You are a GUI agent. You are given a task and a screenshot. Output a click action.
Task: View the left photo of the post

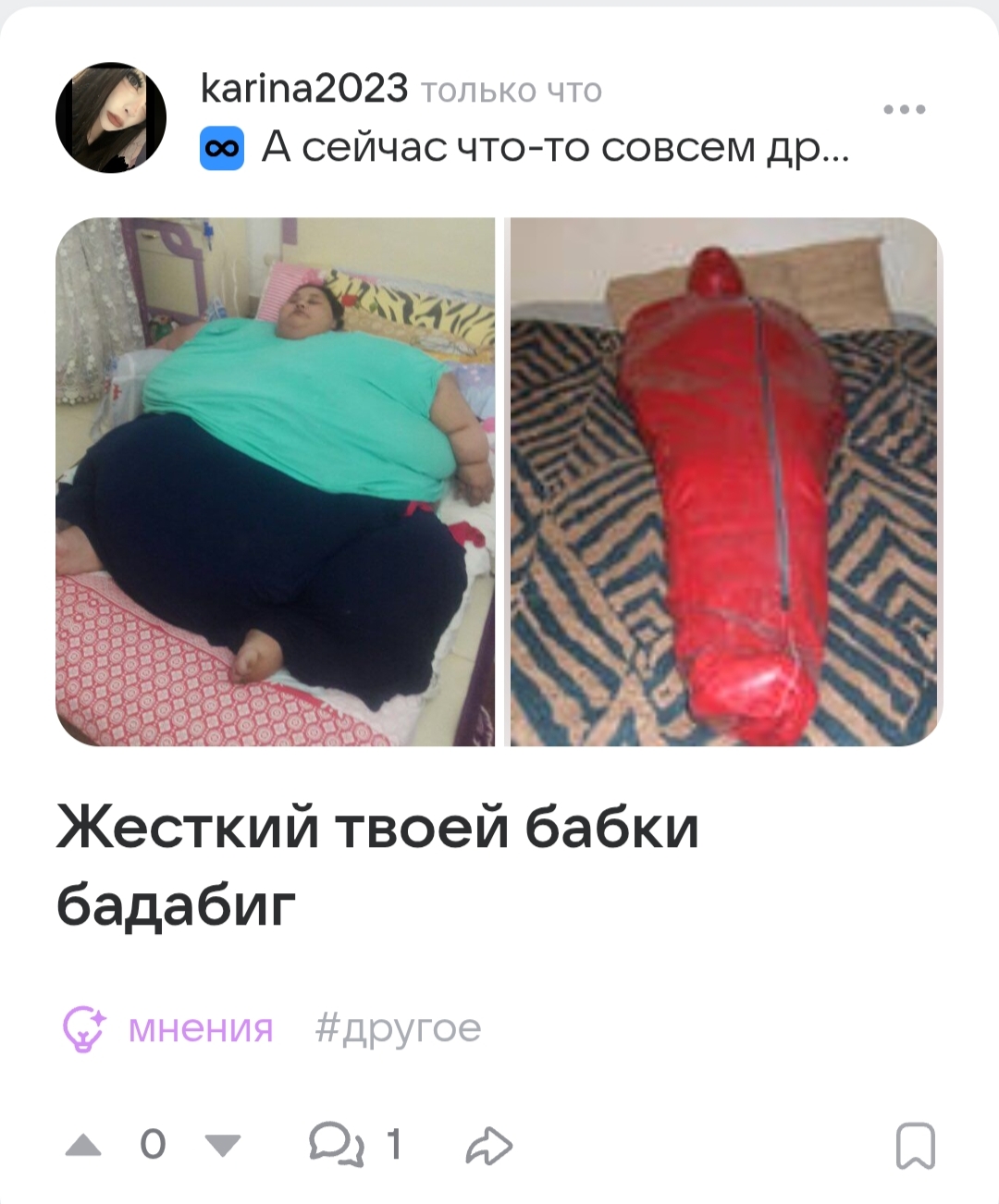tap(275, 481)
